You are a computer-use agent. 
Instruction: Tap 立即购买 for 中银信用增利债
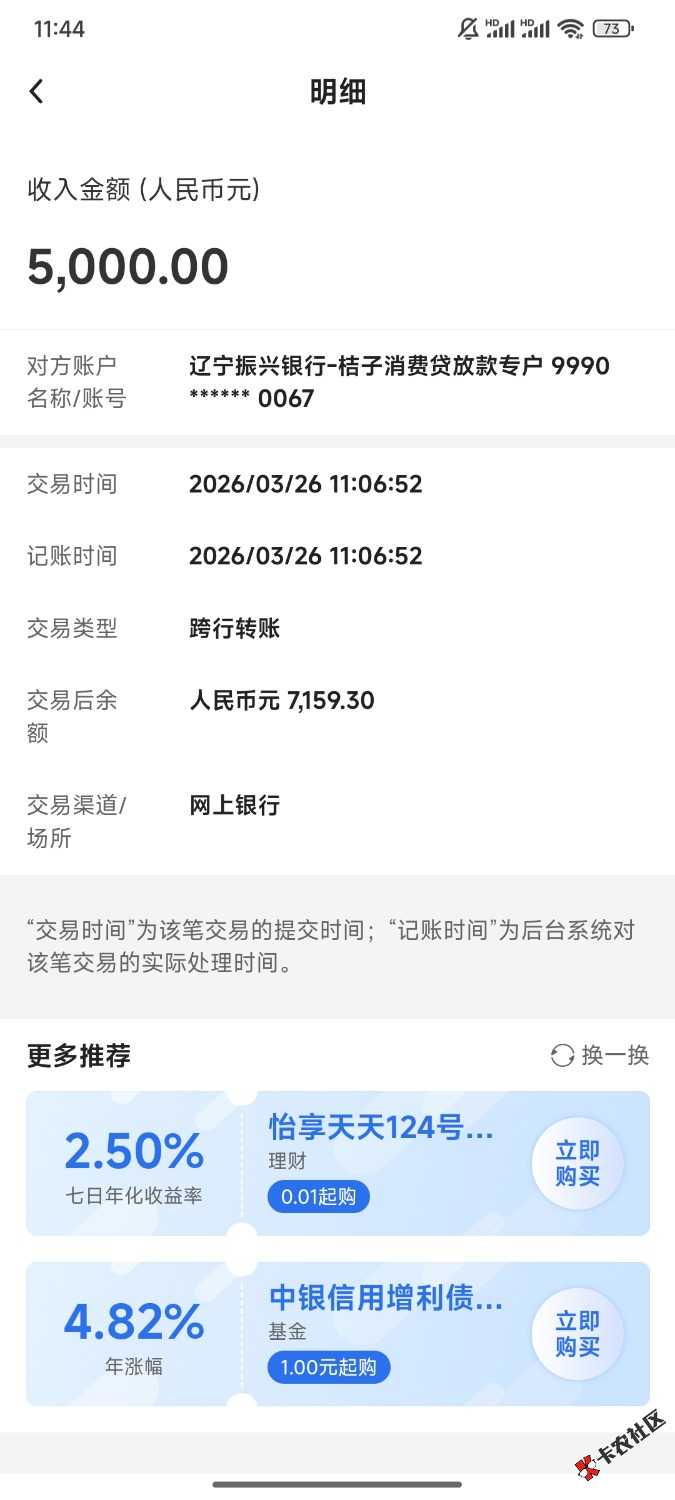[577, 1334]
